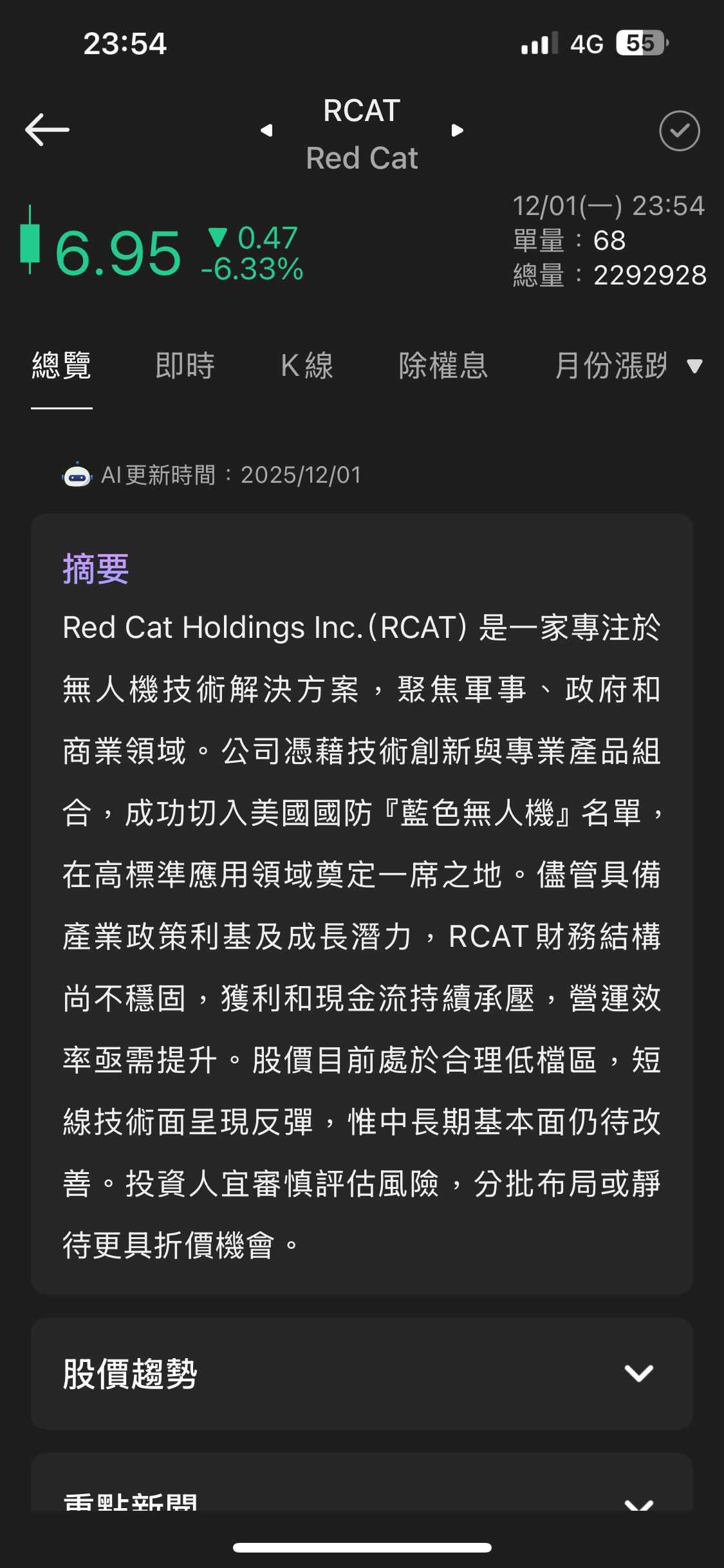This screenshot has width=724, height=1568.
Task: Tap the battery level indicator showing 55
Action: click(x=640, y=42)
